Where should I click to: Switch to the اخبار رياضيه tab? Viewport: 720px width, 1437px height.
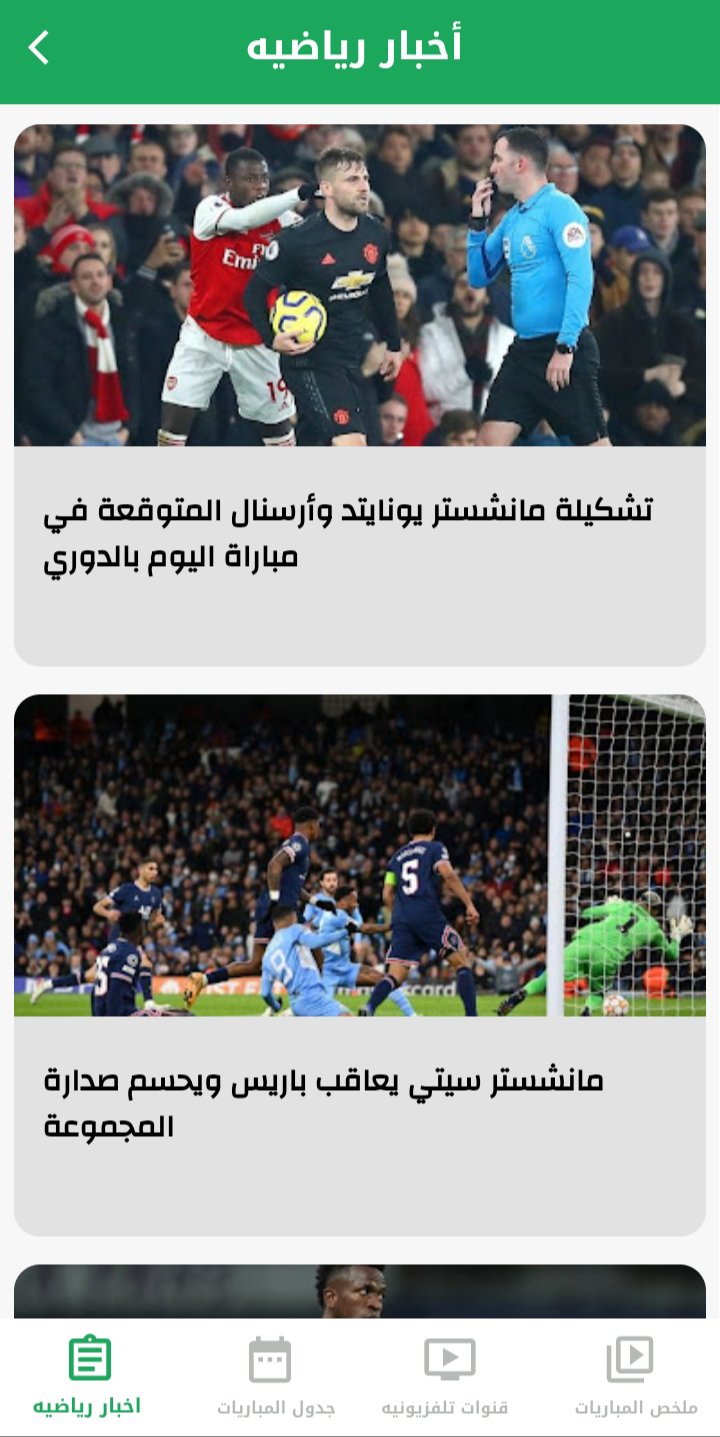[88, 1377]
